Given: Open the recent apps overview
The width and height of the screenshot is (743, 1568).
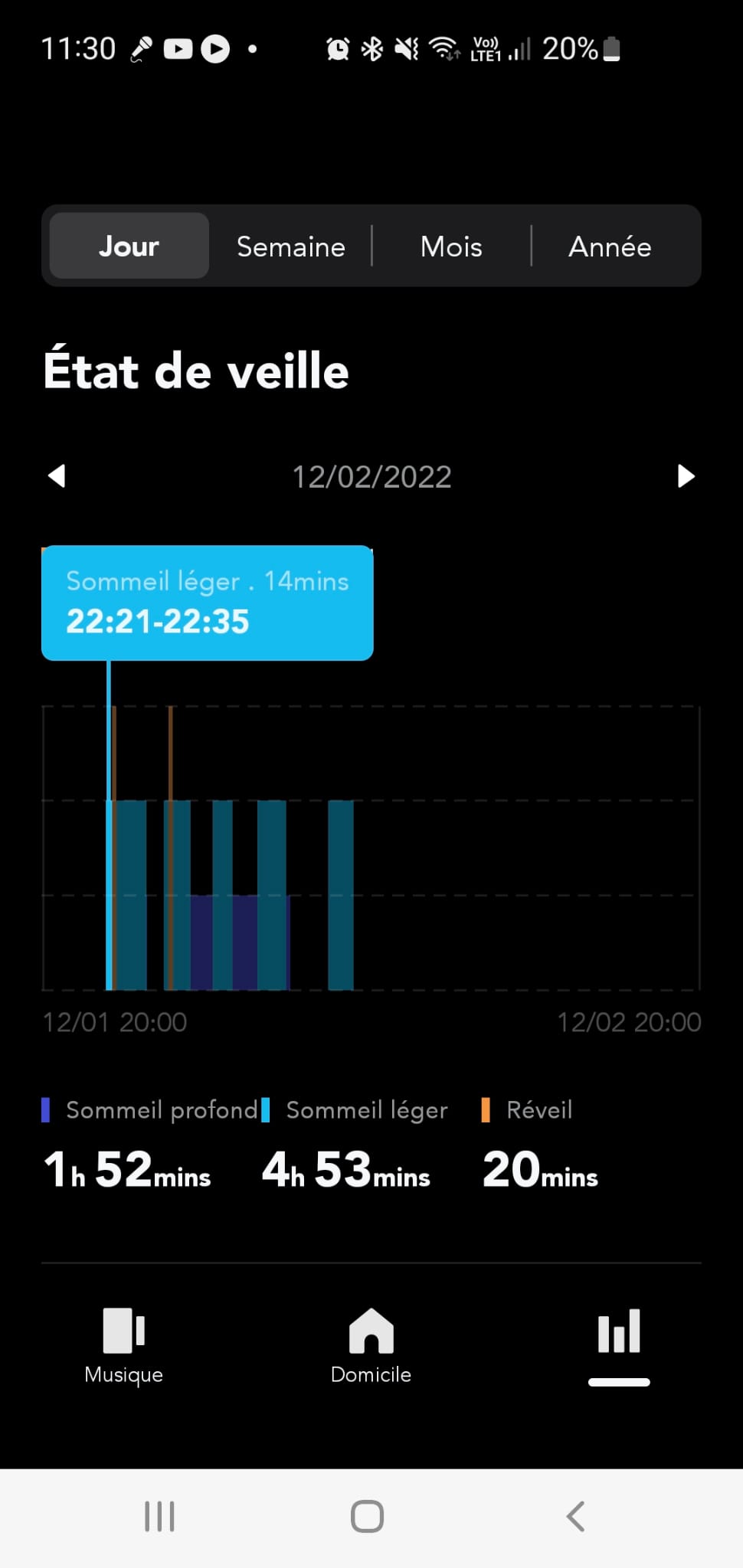Looking at the screenshot, I should point(159,1516).
